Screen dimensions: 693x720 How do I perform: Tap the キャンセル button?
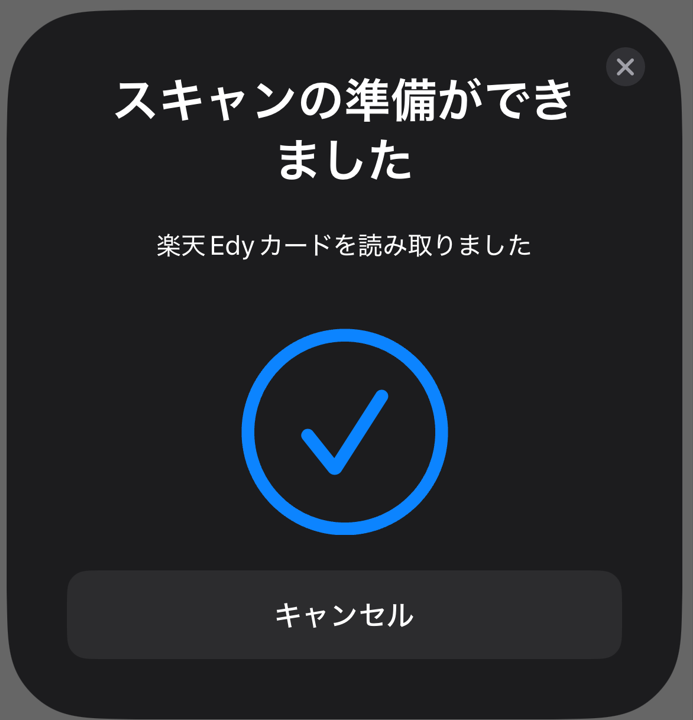coord(344,615)
